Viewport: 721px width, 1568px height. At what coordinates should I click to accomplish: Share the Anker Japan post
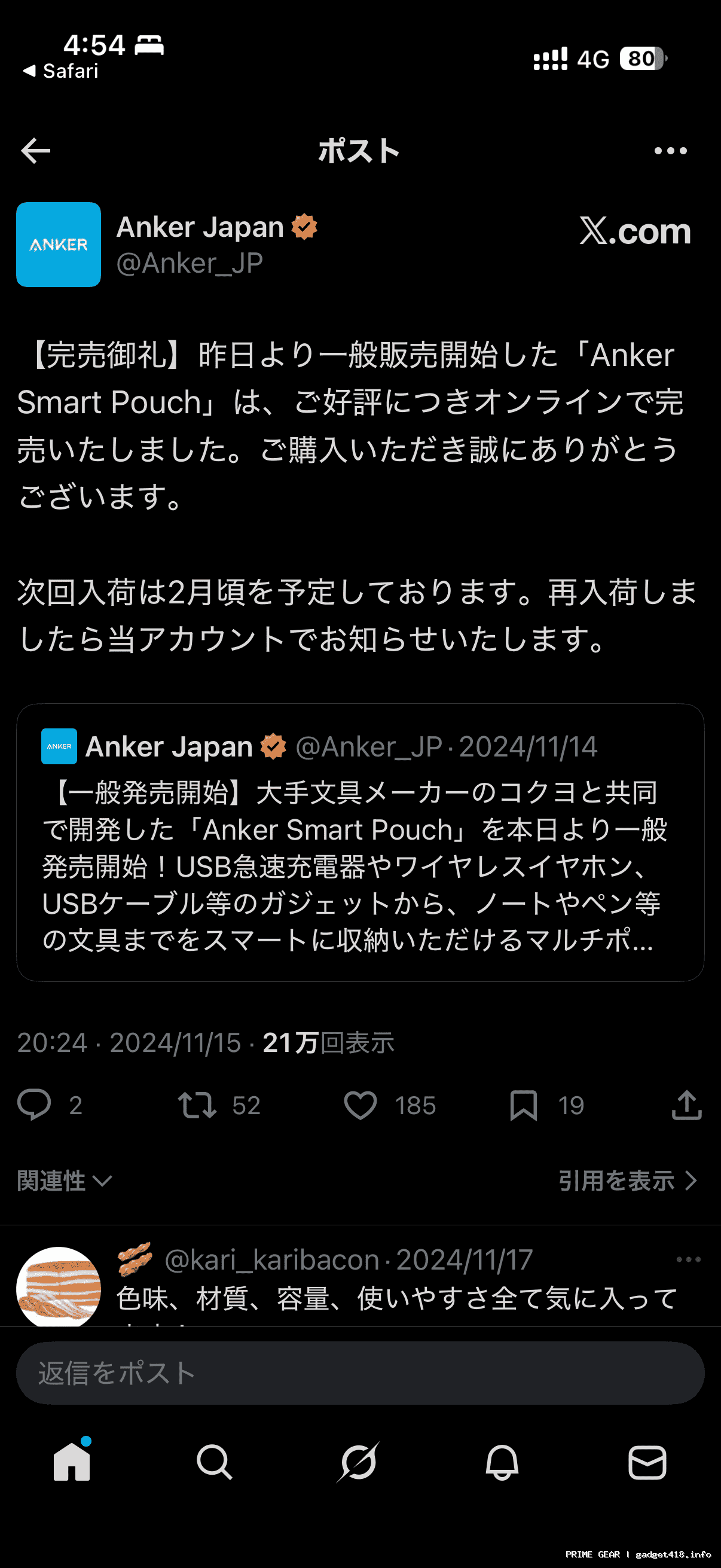click(687, 1105)
